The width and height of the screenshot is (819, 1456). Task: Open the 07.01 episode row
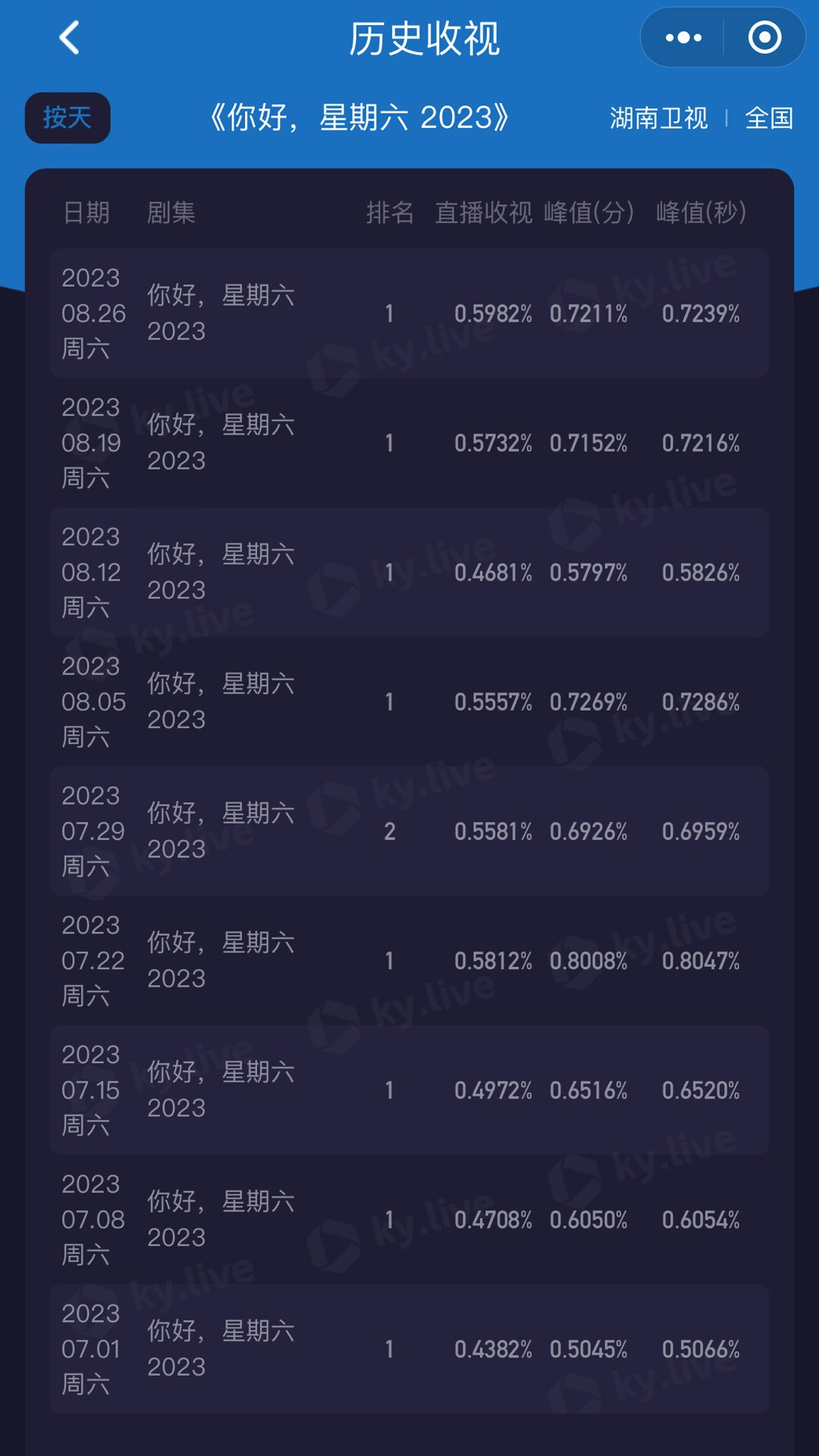(409, 1349)
